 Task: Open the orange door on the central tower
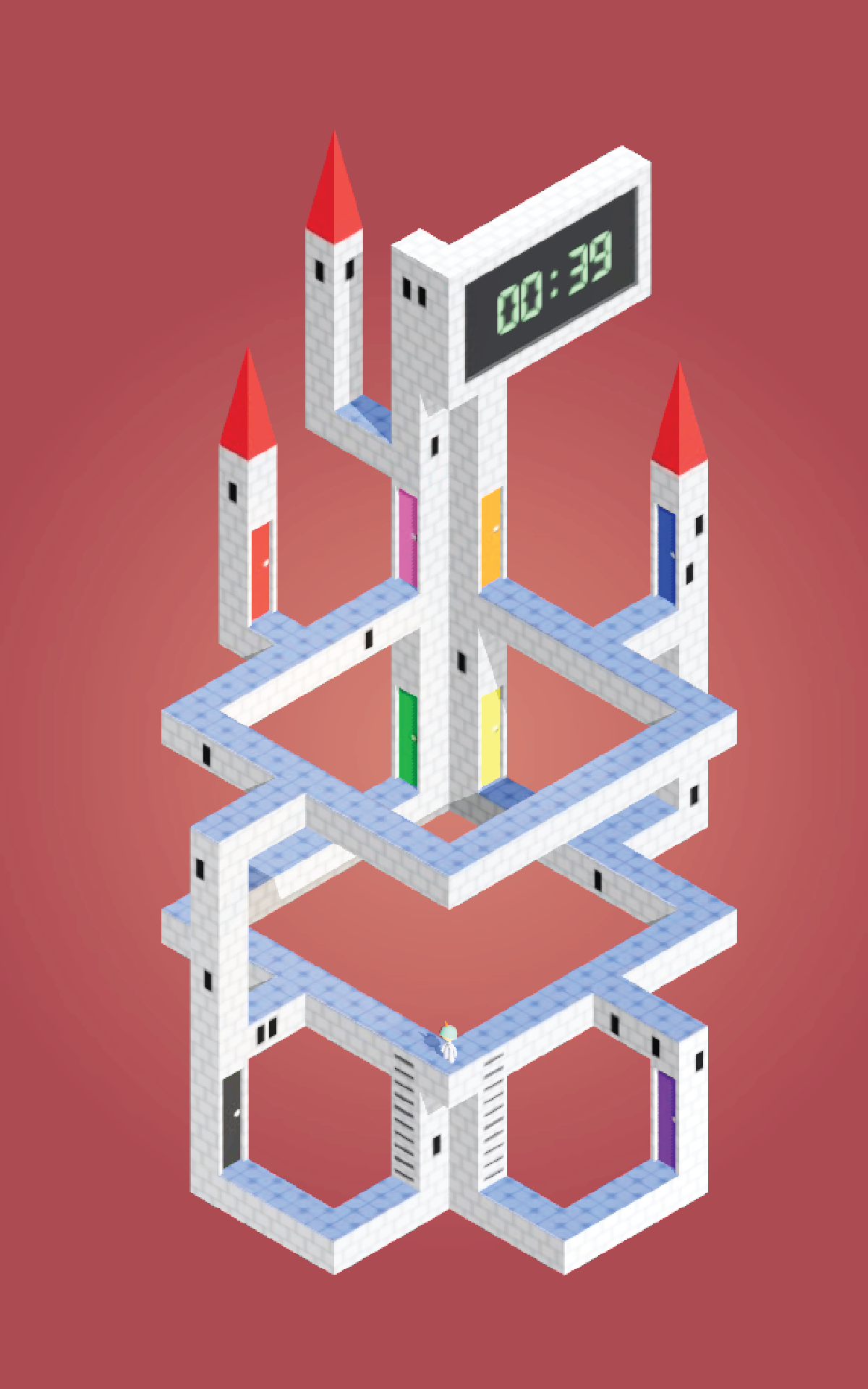click(x=491, y=535)
